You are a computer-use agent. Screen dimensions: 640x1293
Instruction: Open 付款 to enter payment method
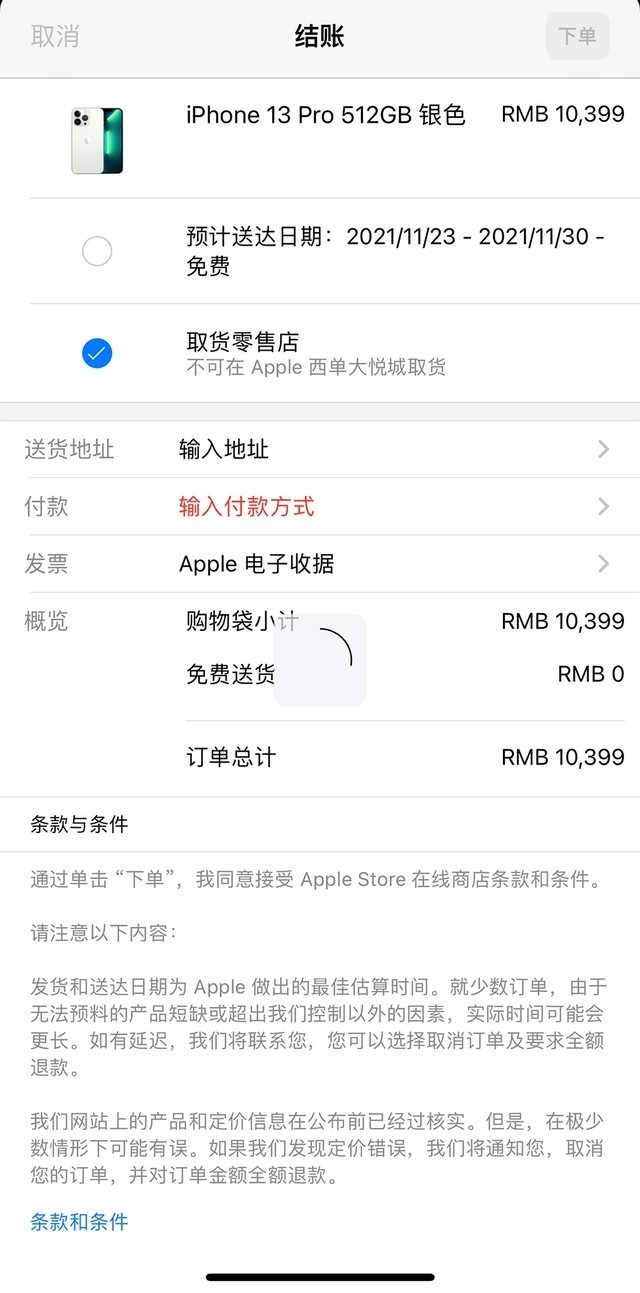pyautogui.click(x=320, y=507)
